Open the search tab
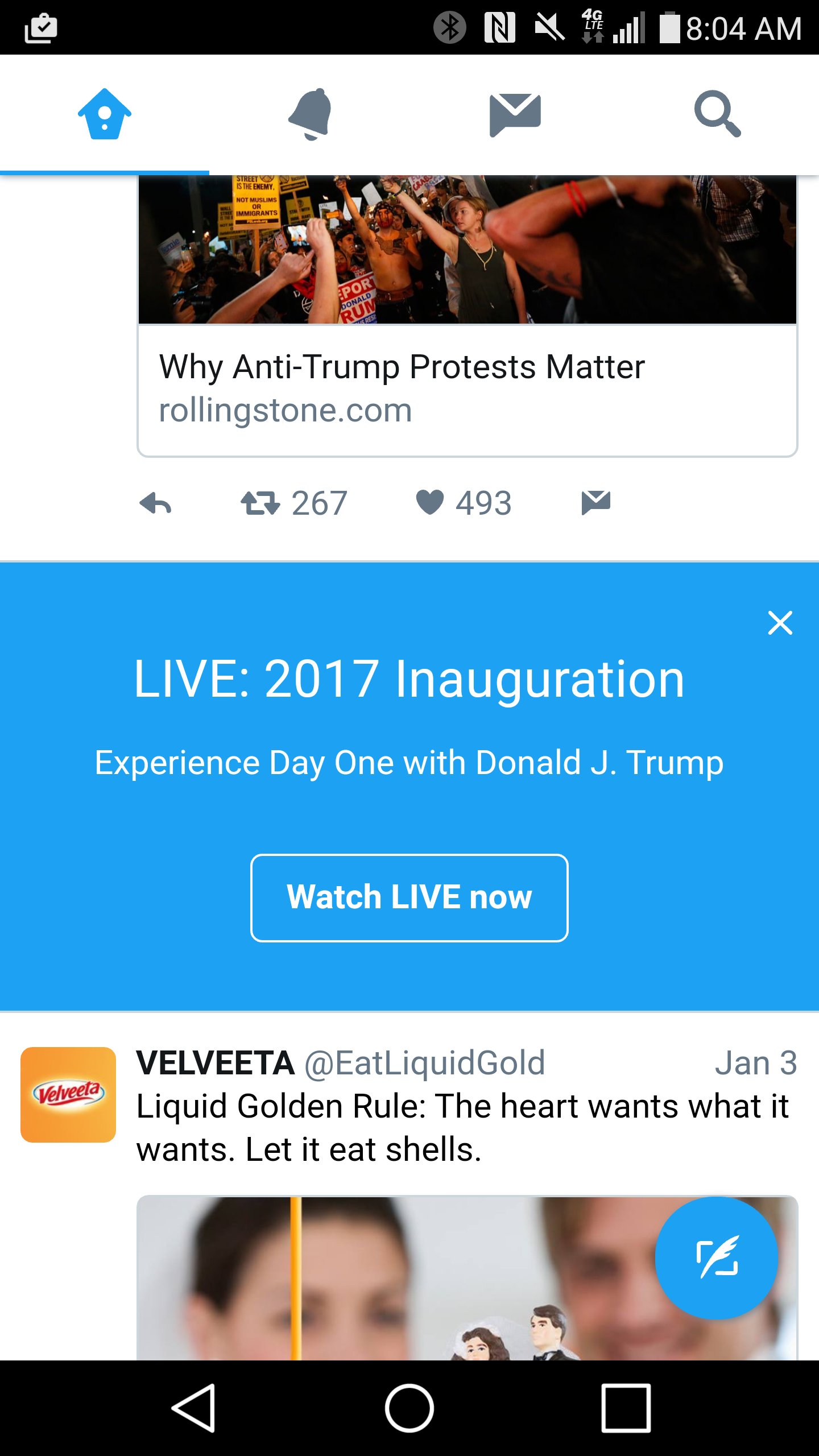The height and width of the screenshot is (1456, 819). pyautogui.click(x=718, y=114)
